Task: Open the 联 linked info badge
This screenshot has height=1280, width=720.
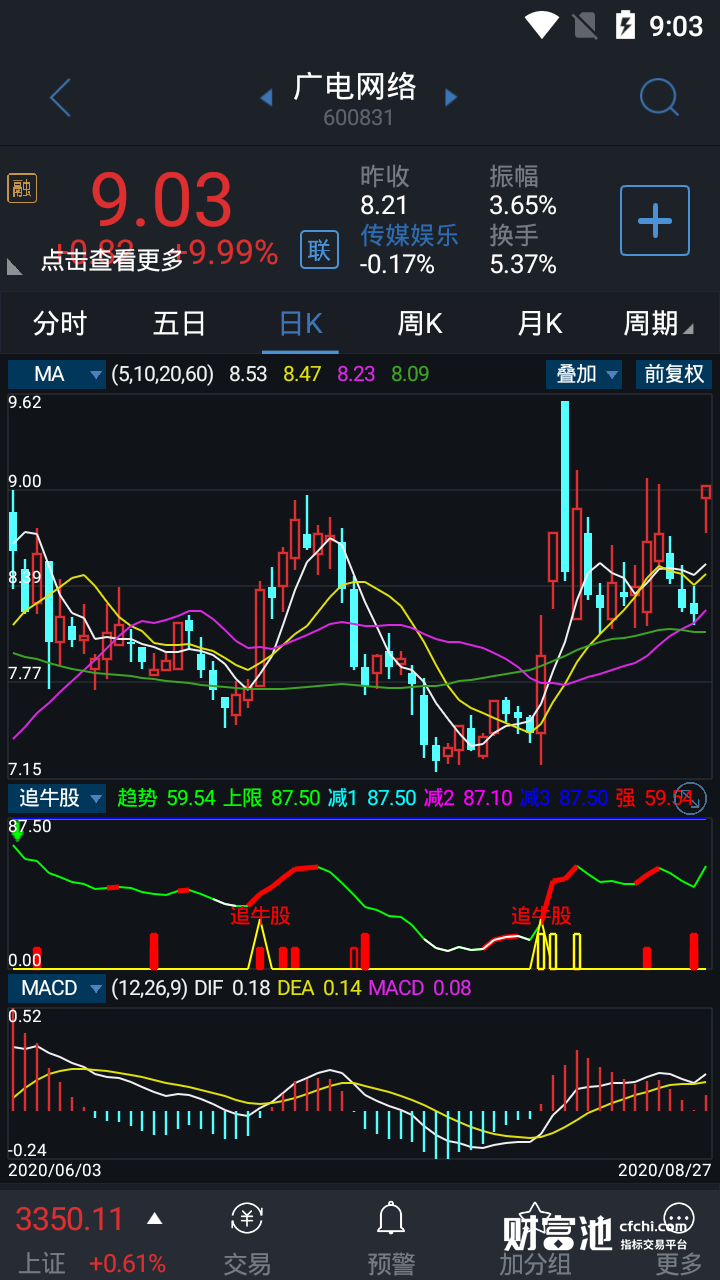Action: click(319, 249)
